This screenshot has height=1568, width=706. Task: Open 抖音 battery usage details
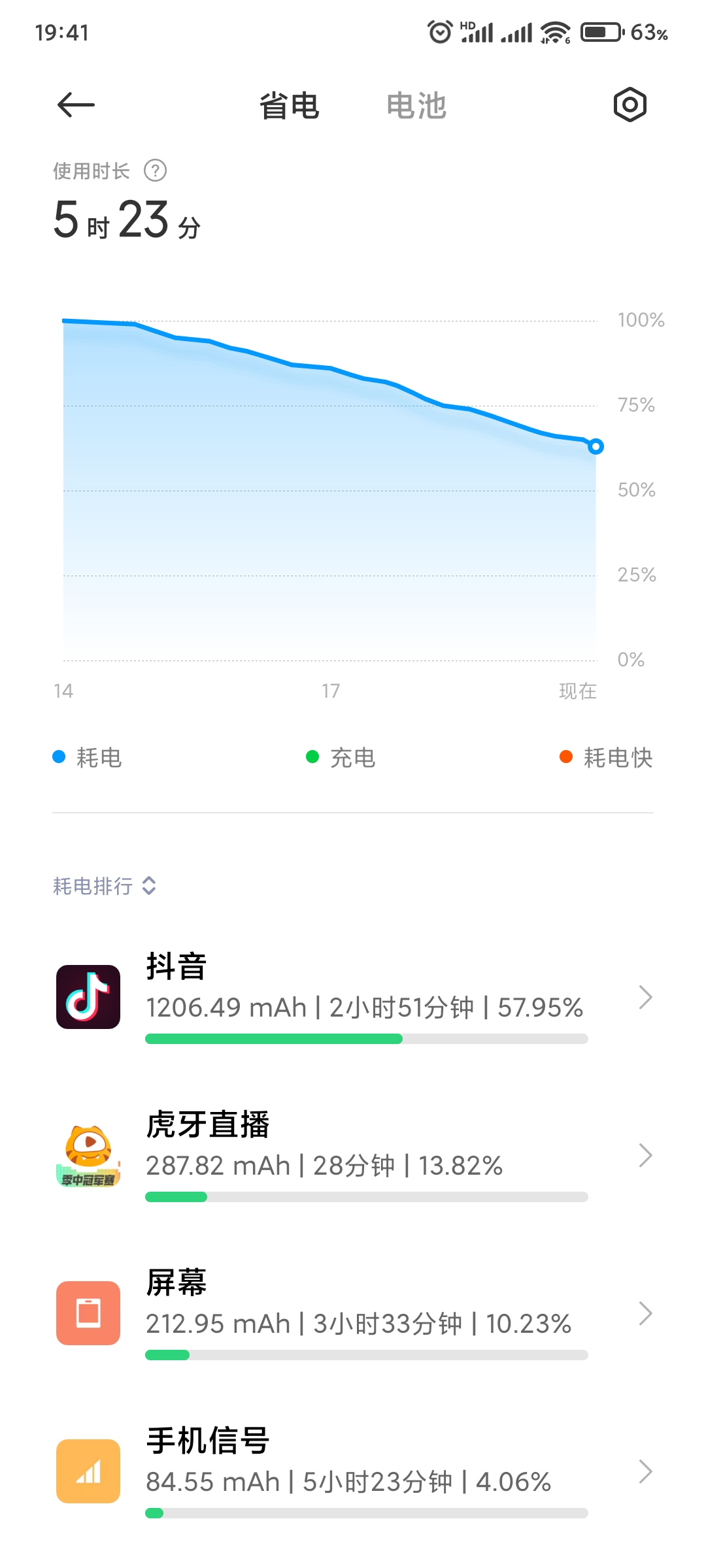pos(353,998)
